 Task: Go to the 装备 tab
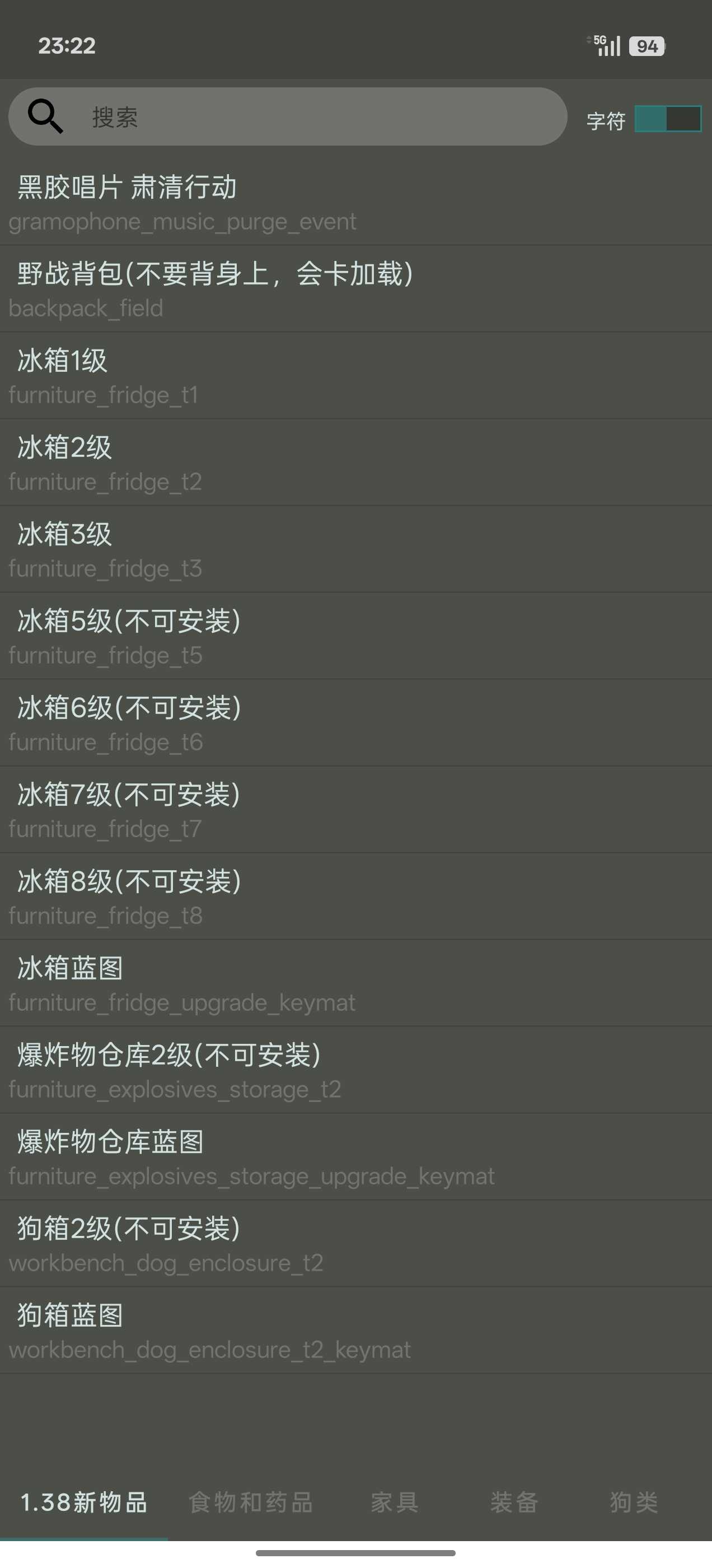click(x=514, y=1502)
